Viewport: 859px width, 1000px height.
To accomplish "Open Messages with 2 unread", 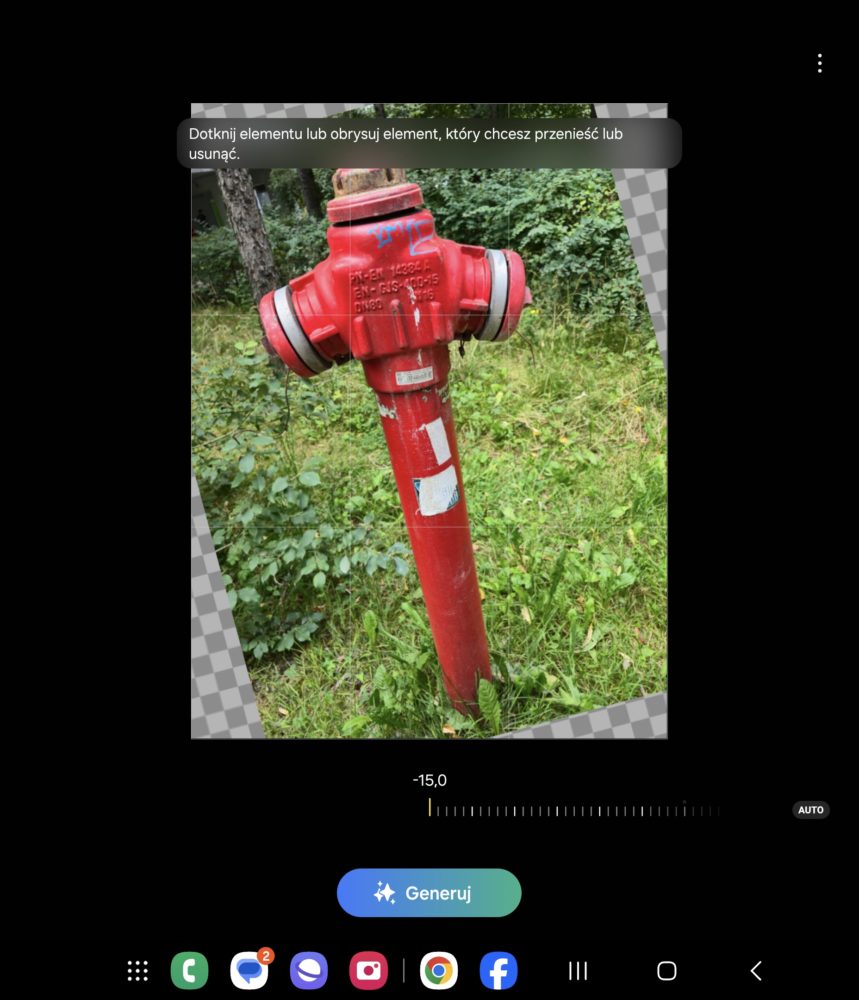I will pos(249,970).
